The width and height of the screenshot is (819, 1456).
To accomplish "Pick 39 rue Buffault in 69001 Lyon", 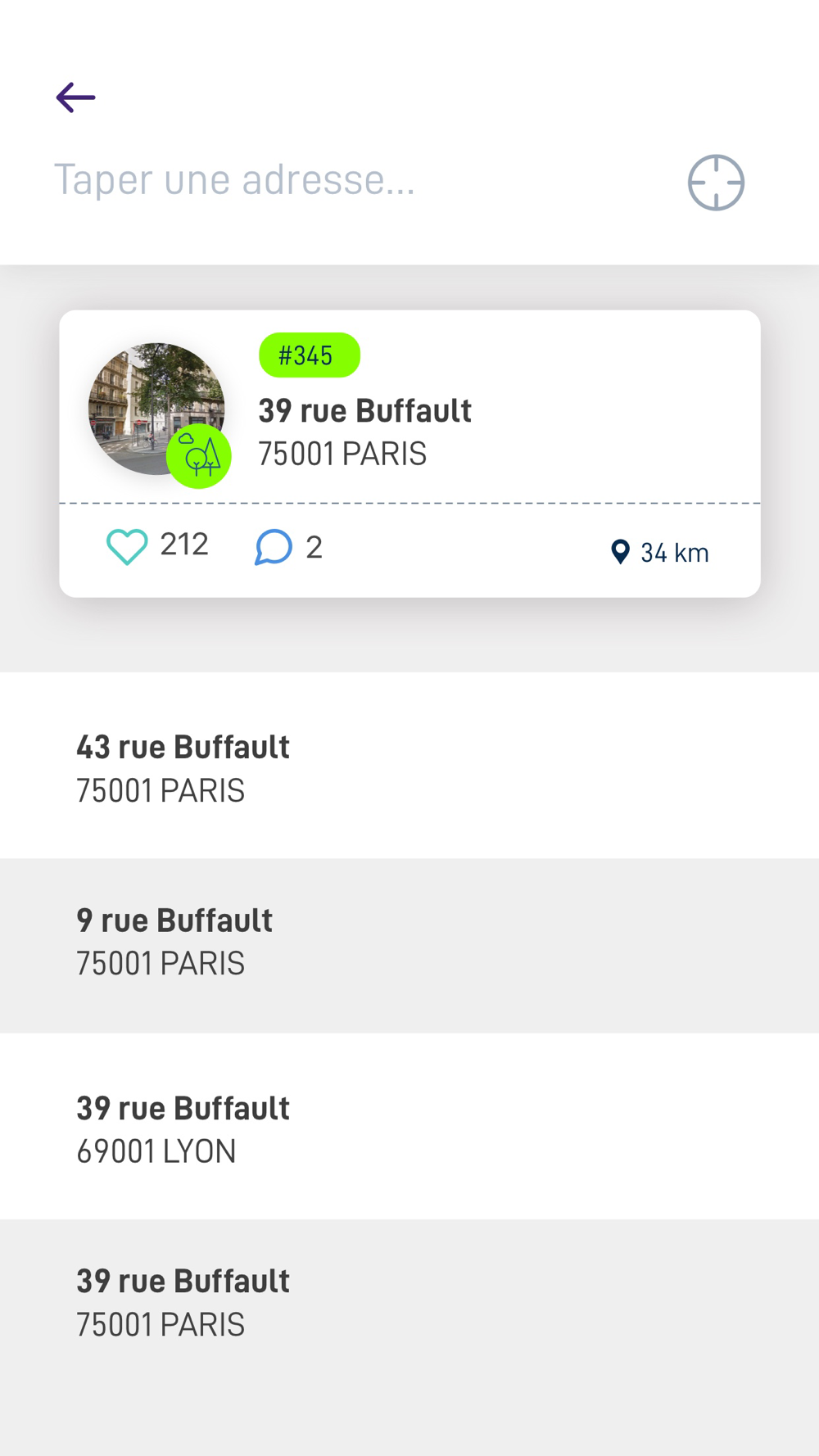I will 409,1126.
